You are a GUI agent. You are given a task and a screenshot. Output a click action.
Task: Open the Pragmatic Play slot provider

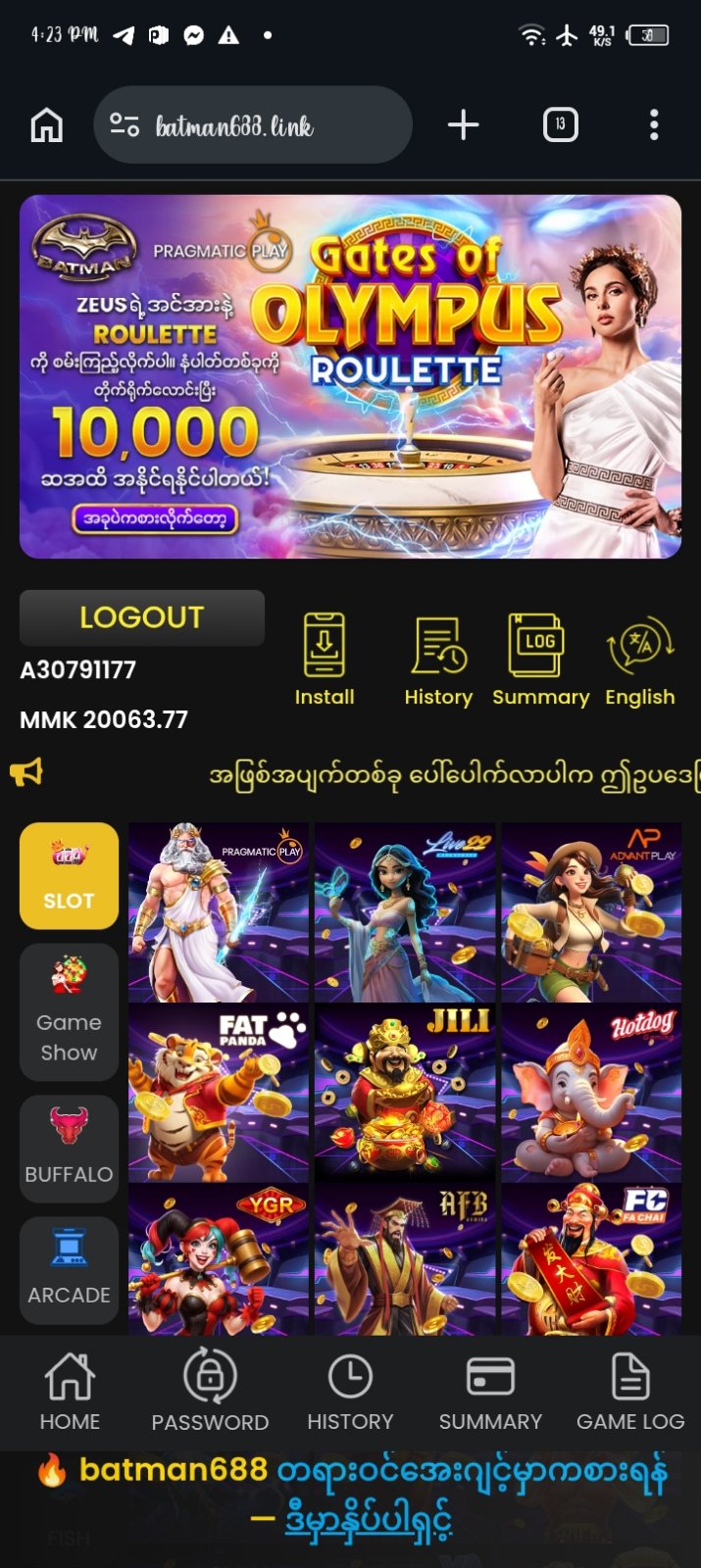pos(219,912)
